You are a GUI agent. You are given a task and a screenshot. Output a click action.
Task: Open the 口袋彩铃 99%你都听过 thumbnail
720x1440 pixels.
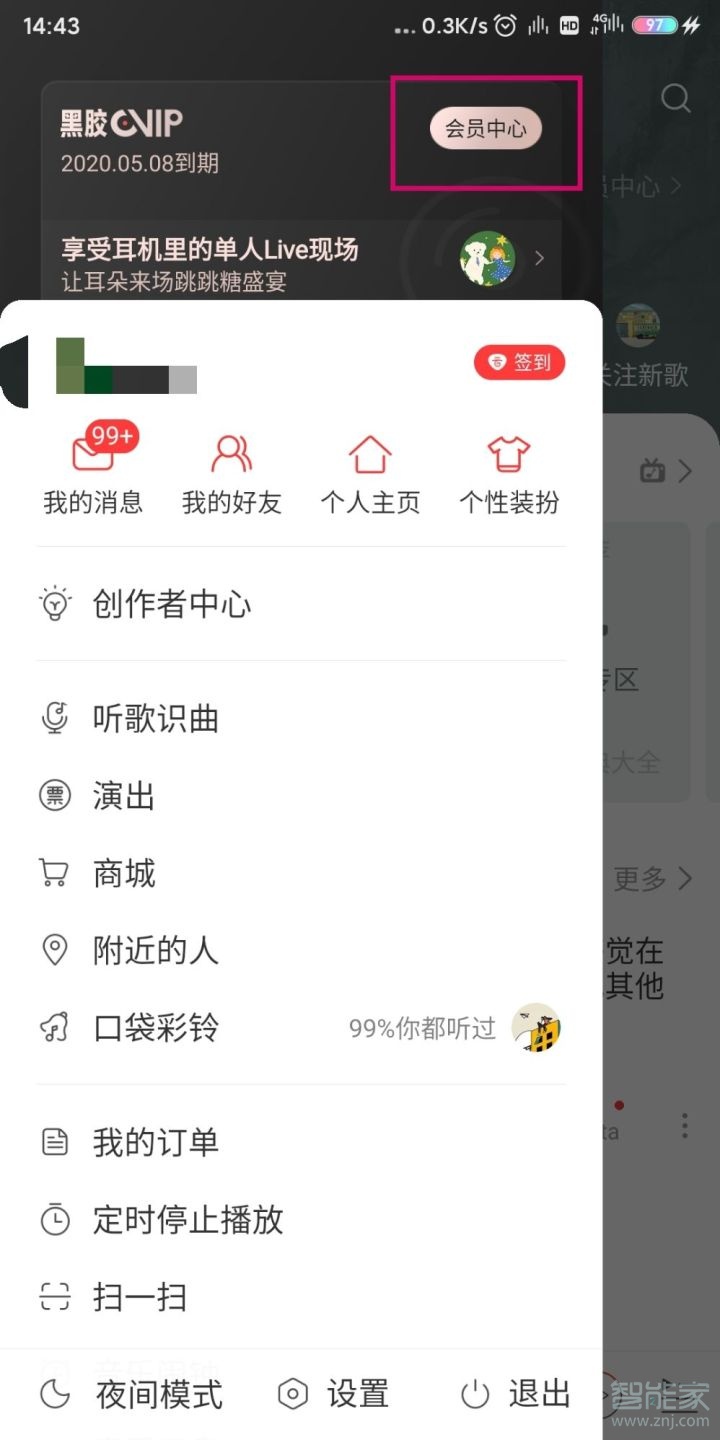click(x=537, y=1028)
